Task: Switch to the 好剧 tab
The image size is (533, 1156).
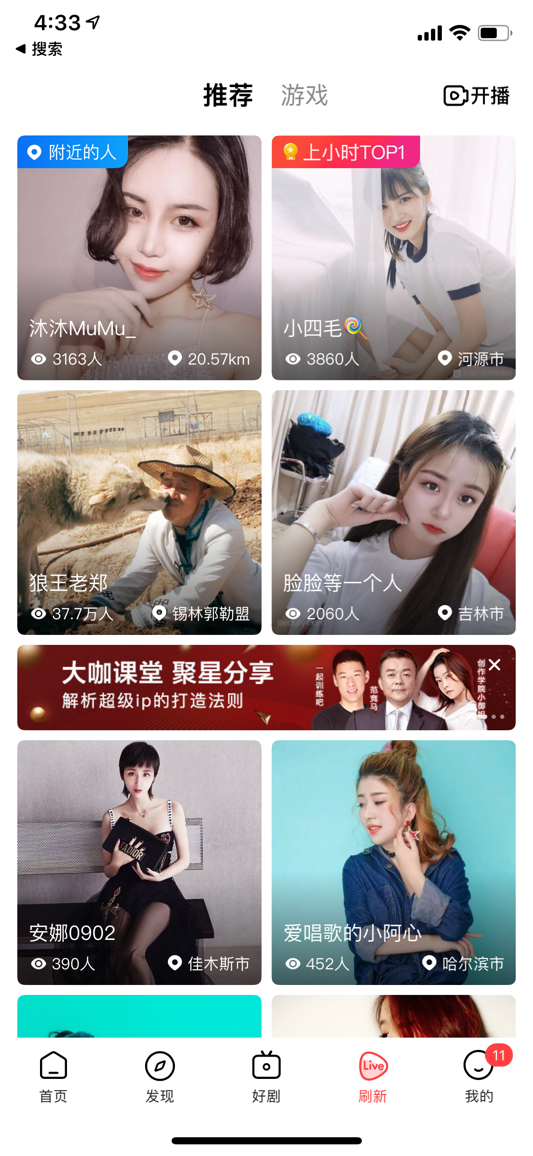Action: tap(266, 1077)
